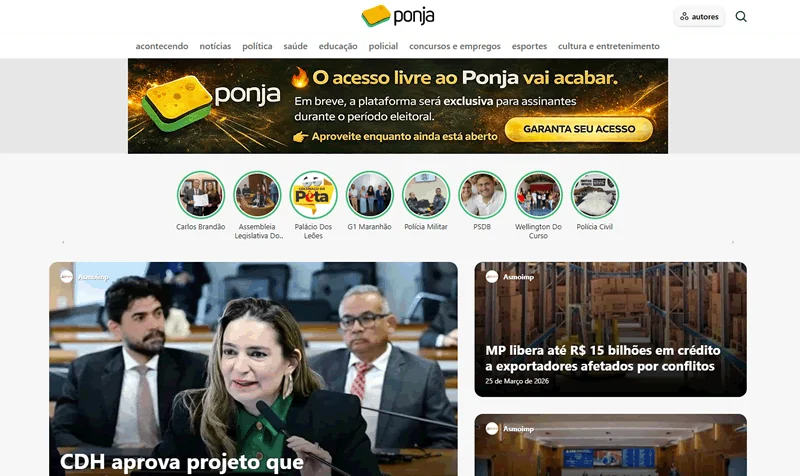Image resolution: width=800 pixels, height=476 pixels.
Task: Select the Polícia Militar topic circle
Action: pos(426,195)
